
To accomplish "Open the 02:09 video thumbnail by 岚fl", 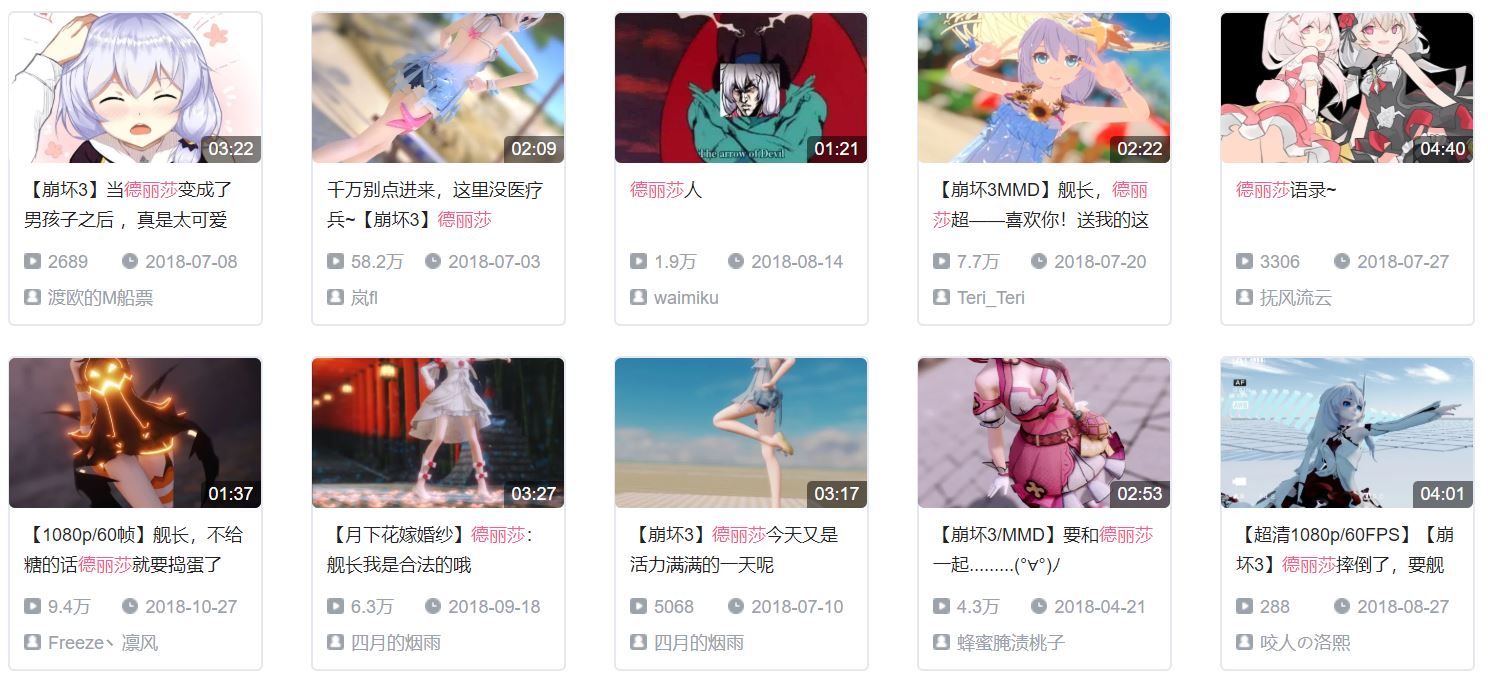I will [x=438, y=88].
